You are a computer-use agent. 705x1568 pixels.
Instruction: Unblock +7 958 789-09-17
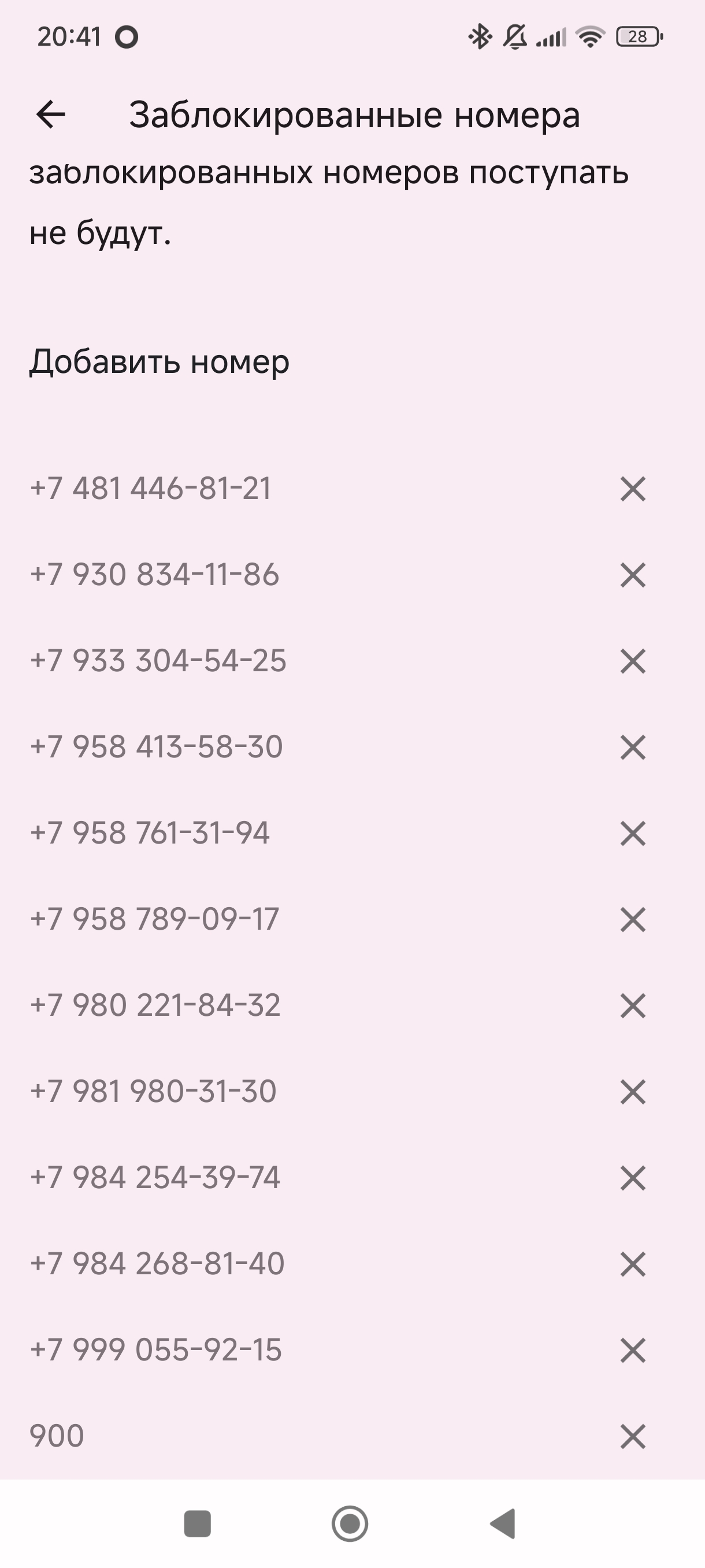pyautogui.click(x=633, y=920)
